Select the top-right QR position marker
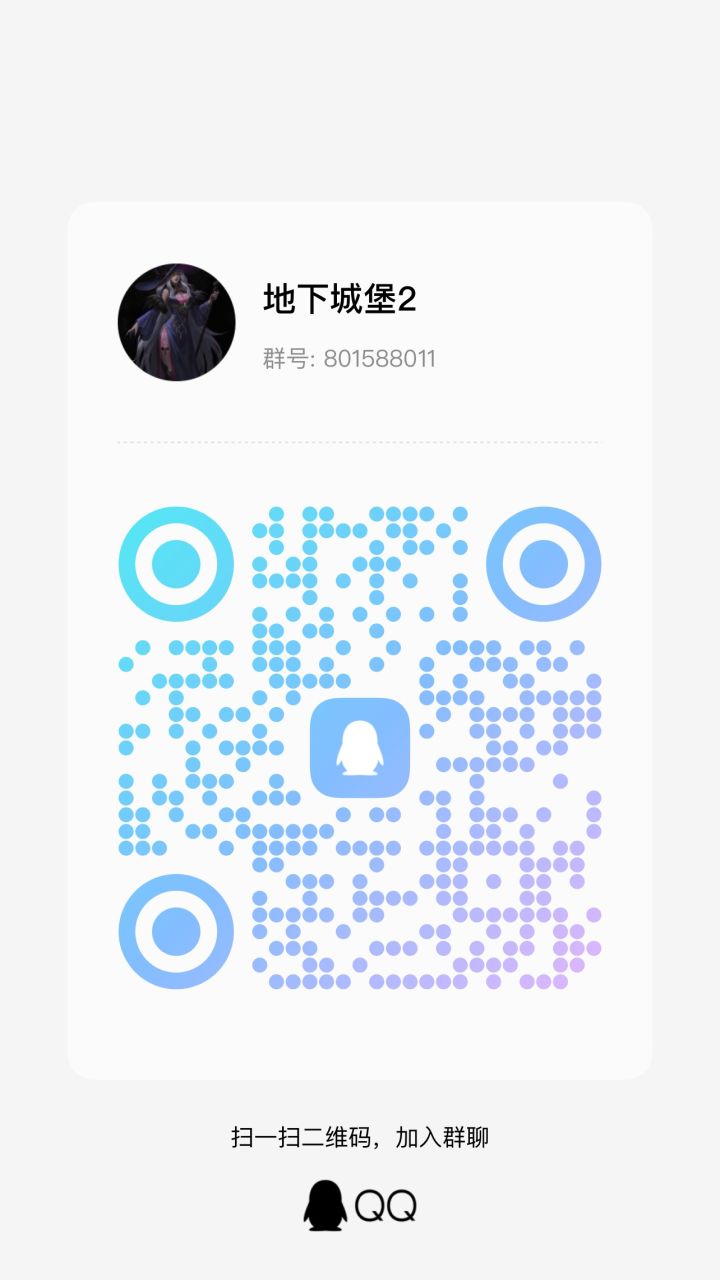This screenshot has height=1280, width=720. pos(545,563)
